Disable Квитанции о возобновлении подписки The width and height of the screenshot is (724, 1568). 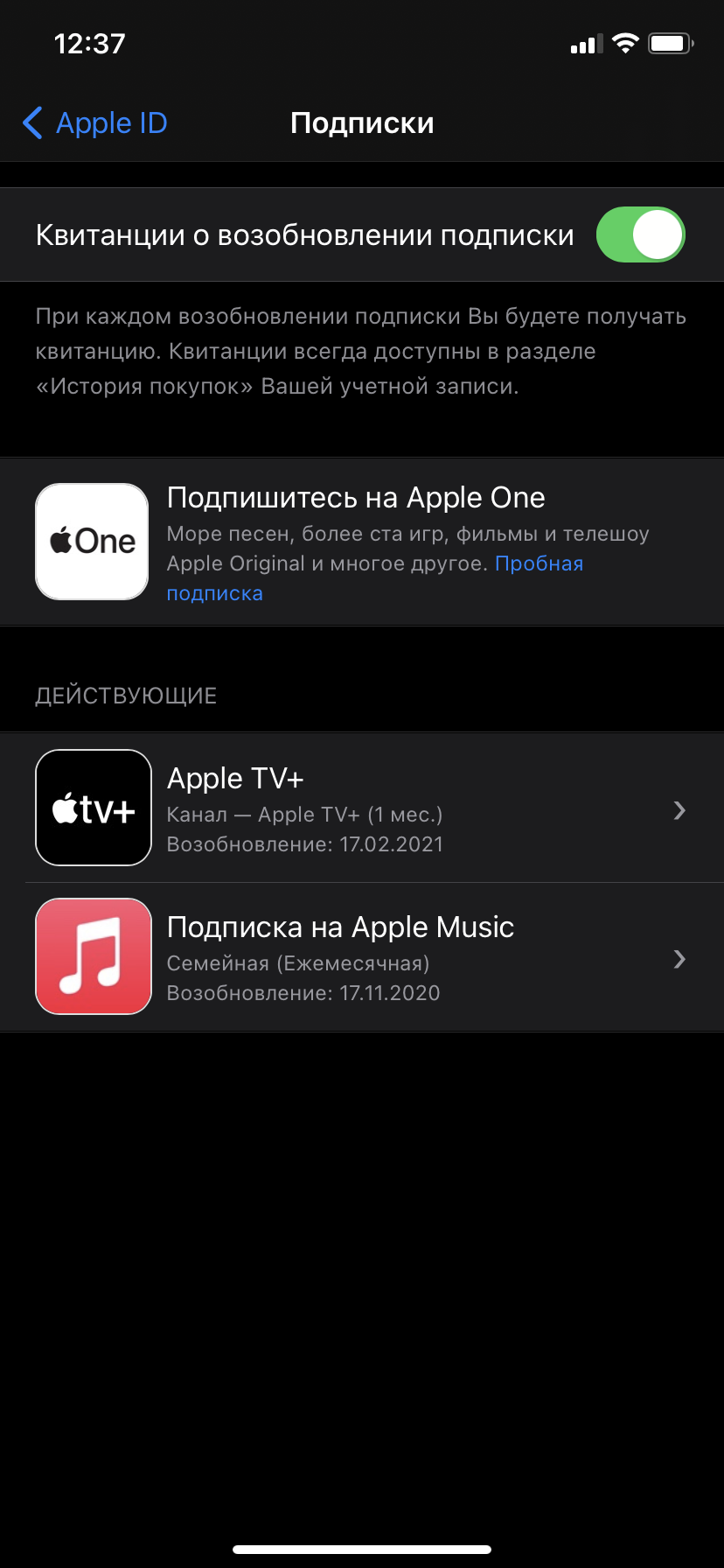[x=640, y=234]
